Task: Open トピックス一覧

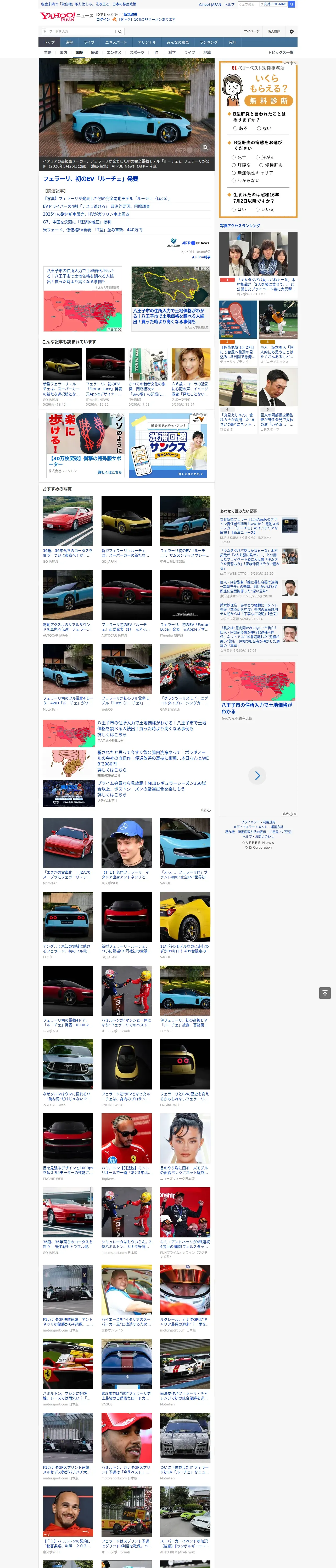Action: tap(281, 52)
